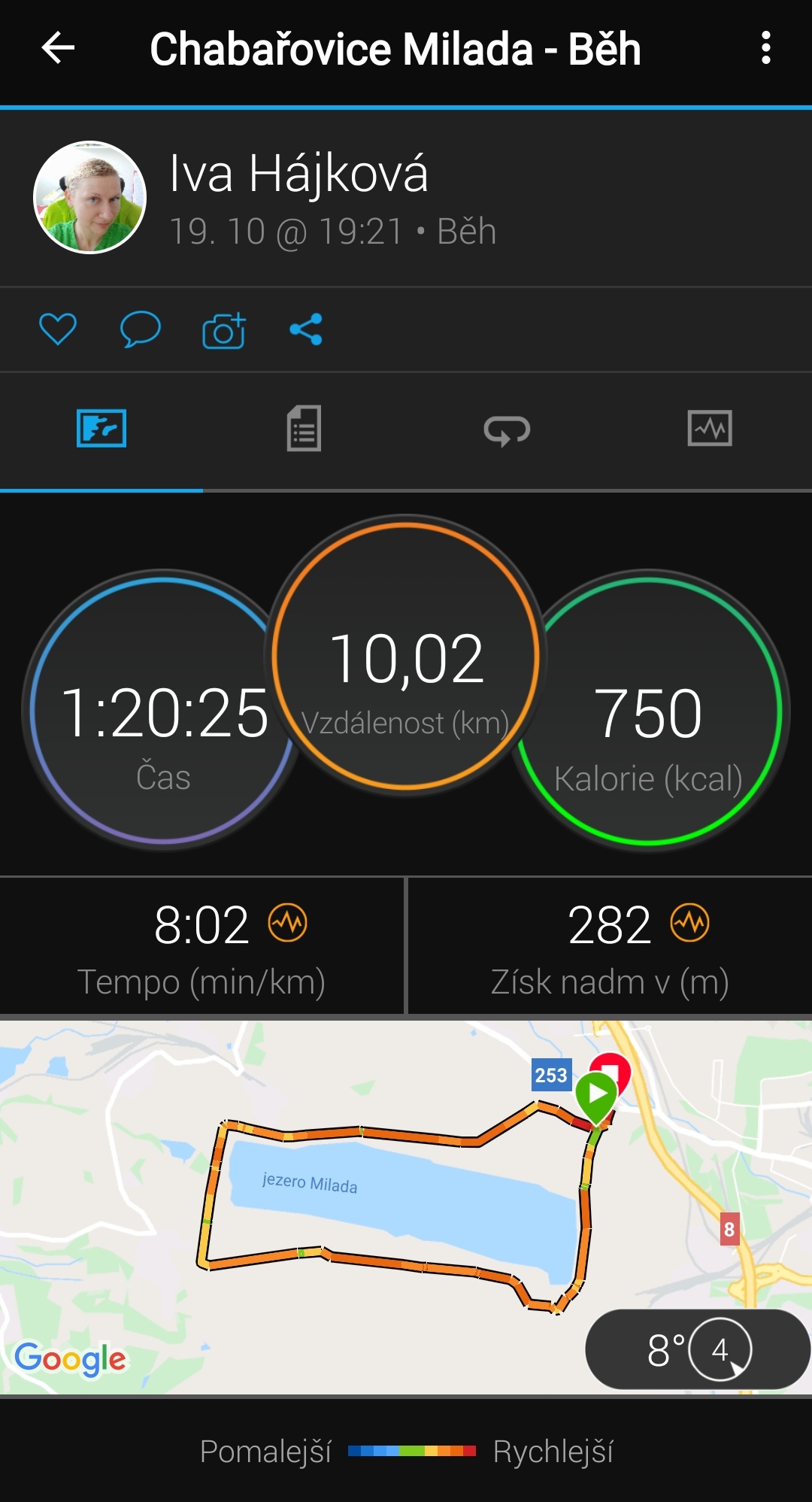Open the three-dot overflow menu
The width and height of the screenshot is (812, 1502).
point(765,49)
